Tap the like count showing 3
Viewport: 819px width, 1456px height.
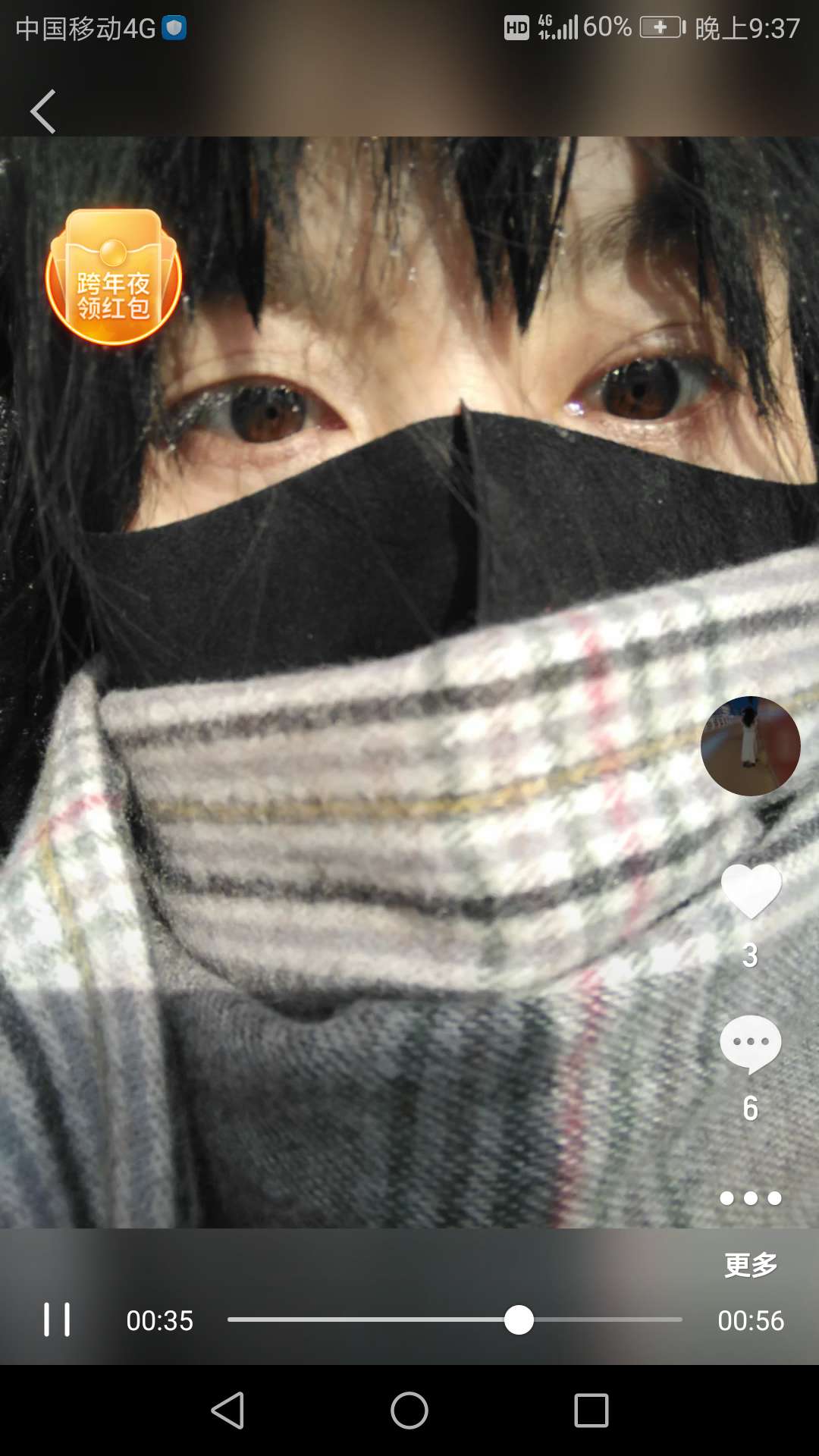749,954
